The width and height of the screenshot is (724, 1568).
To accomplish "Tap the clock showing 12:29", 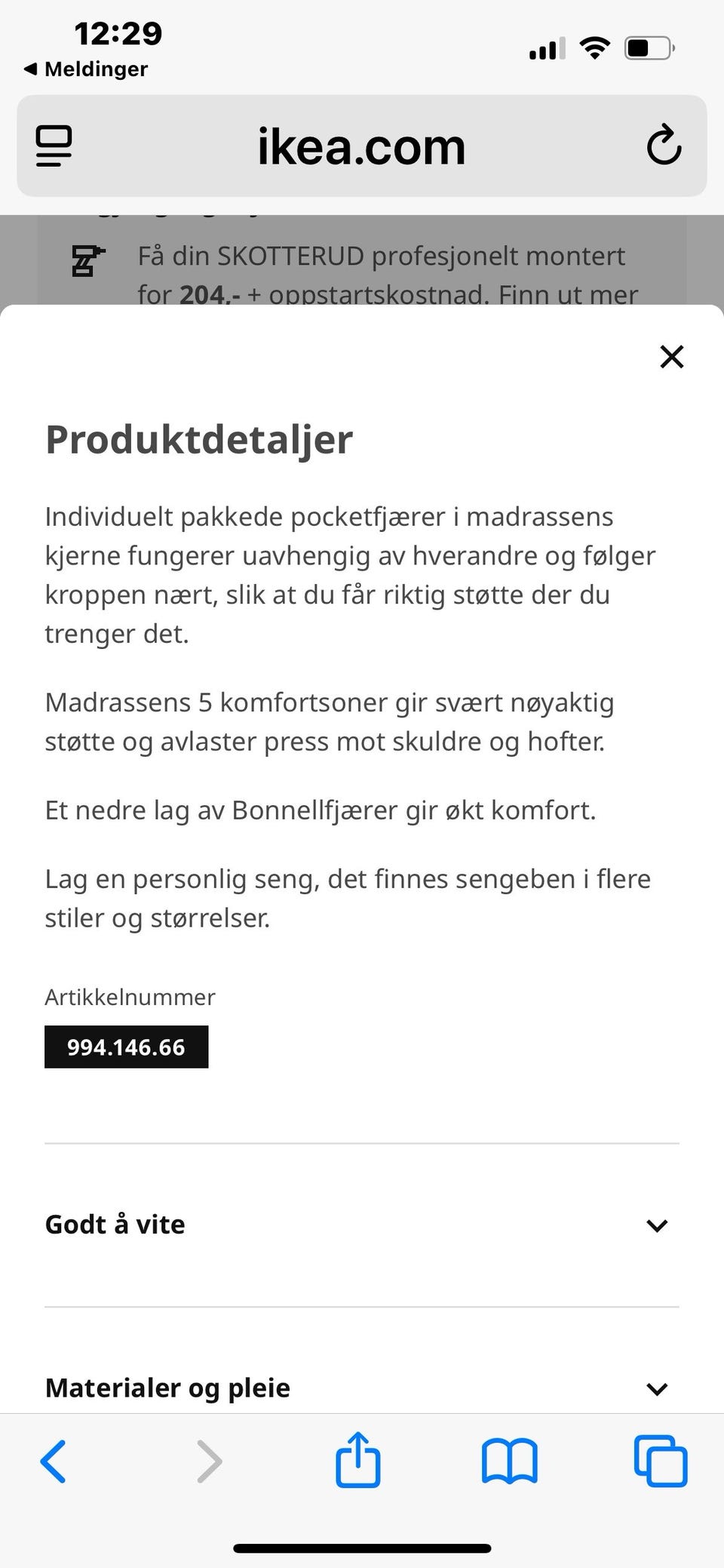I will point(117,33).
